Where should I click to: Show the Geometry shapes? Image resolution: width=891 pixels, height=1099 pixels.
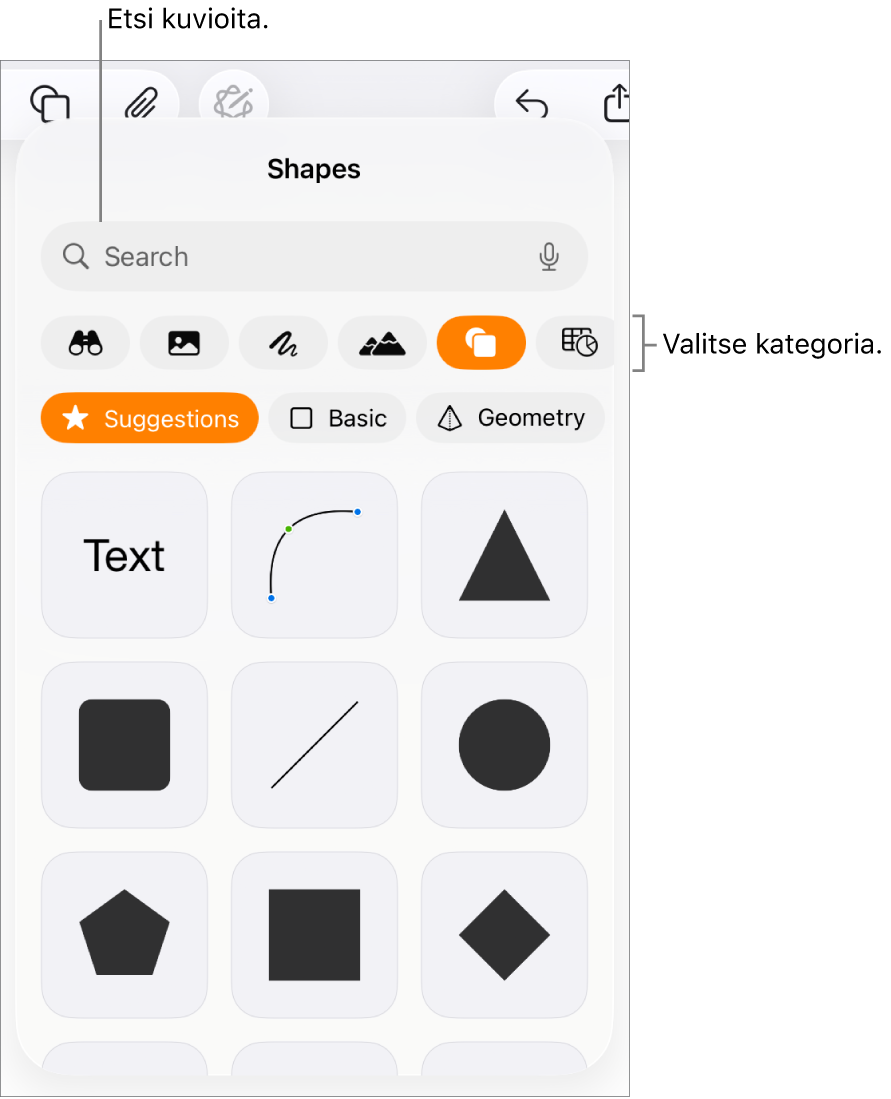pos(511,418)
